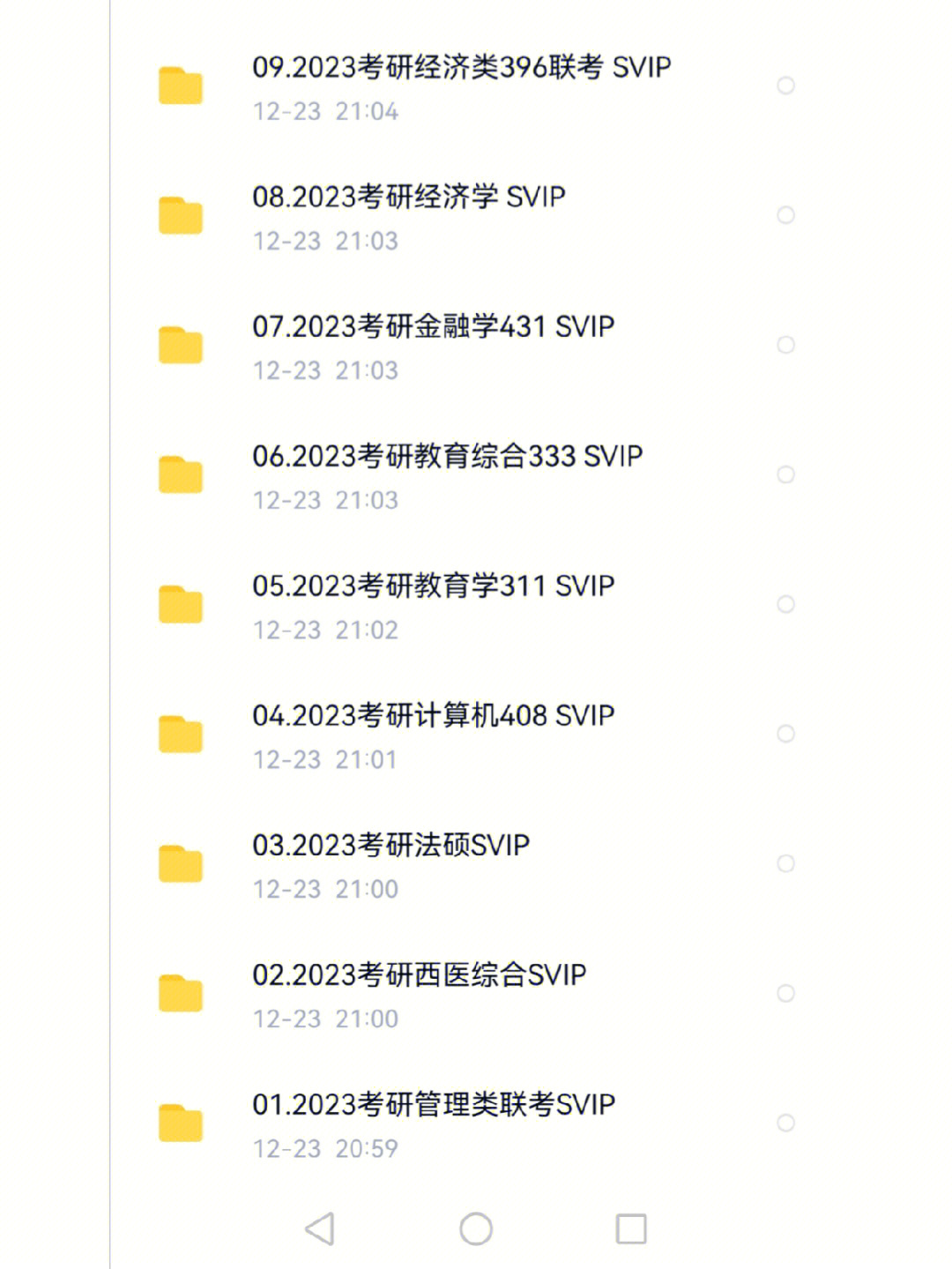Open folder 02.2023考研西医综合SVIP
952x1269 pixels.
pyautogui.click(x=419, y=976)
